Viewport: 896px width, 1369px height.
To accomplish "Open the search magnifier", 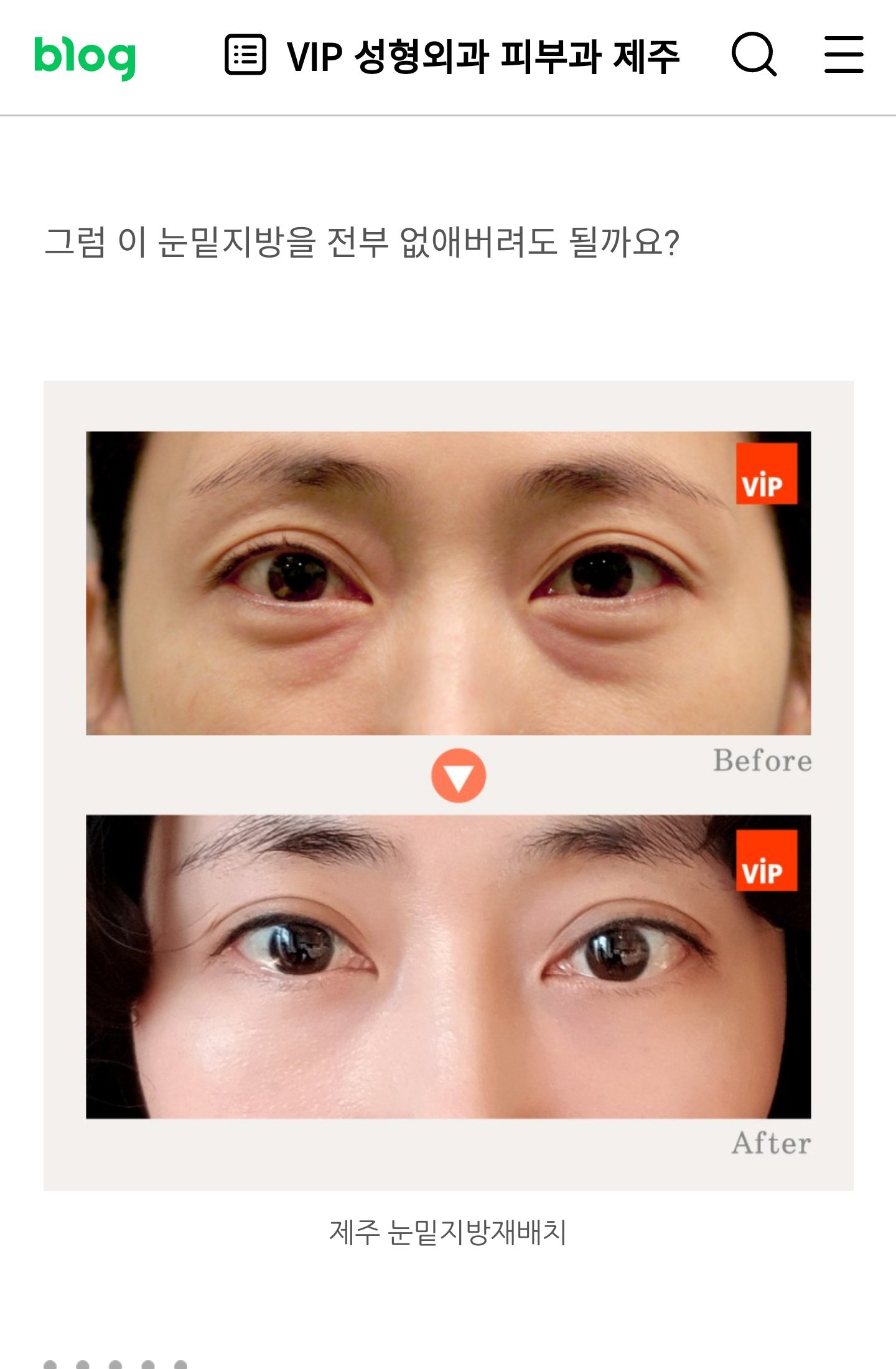I will [754, 55].
